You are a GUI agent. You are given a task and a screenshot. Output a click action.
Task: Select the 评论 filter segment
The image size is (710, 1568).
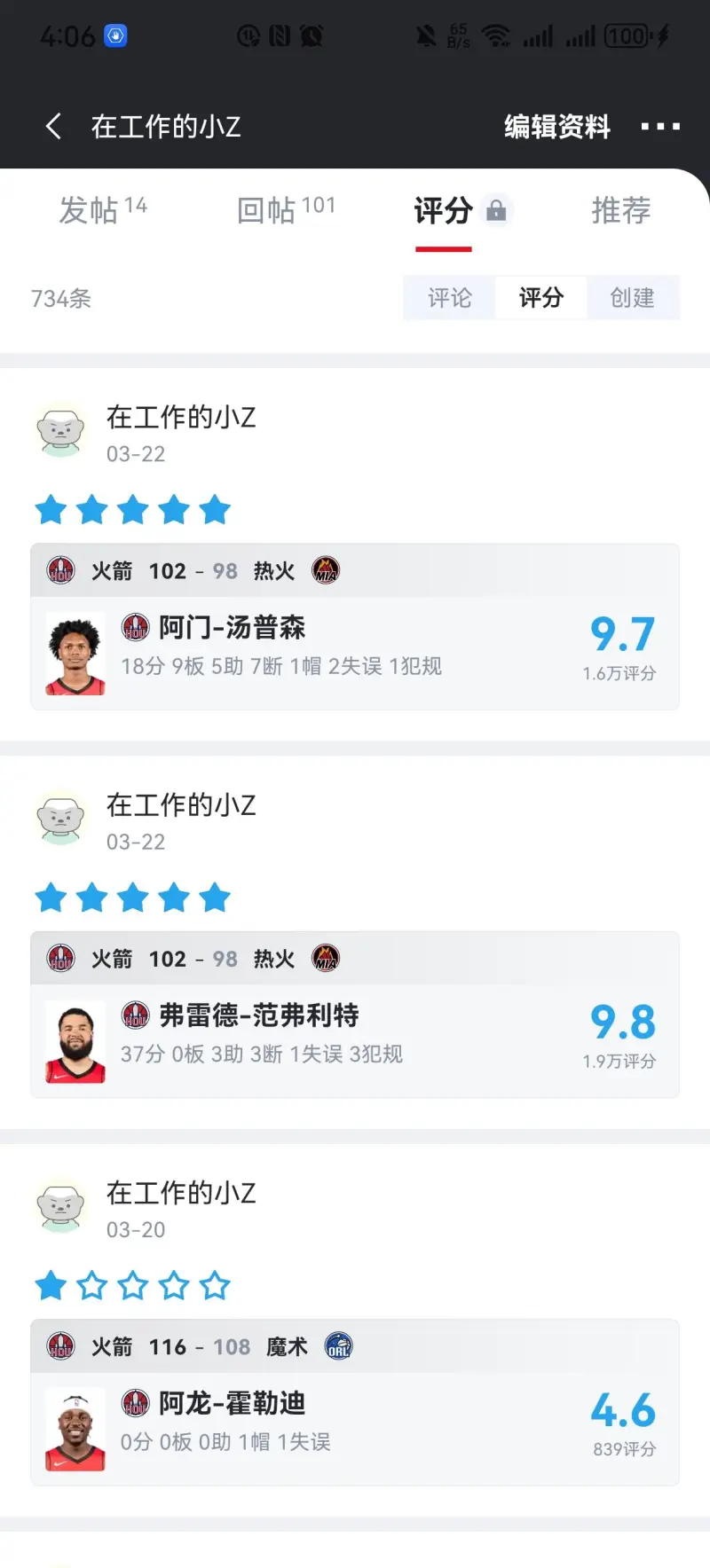(x=449, y=297)
